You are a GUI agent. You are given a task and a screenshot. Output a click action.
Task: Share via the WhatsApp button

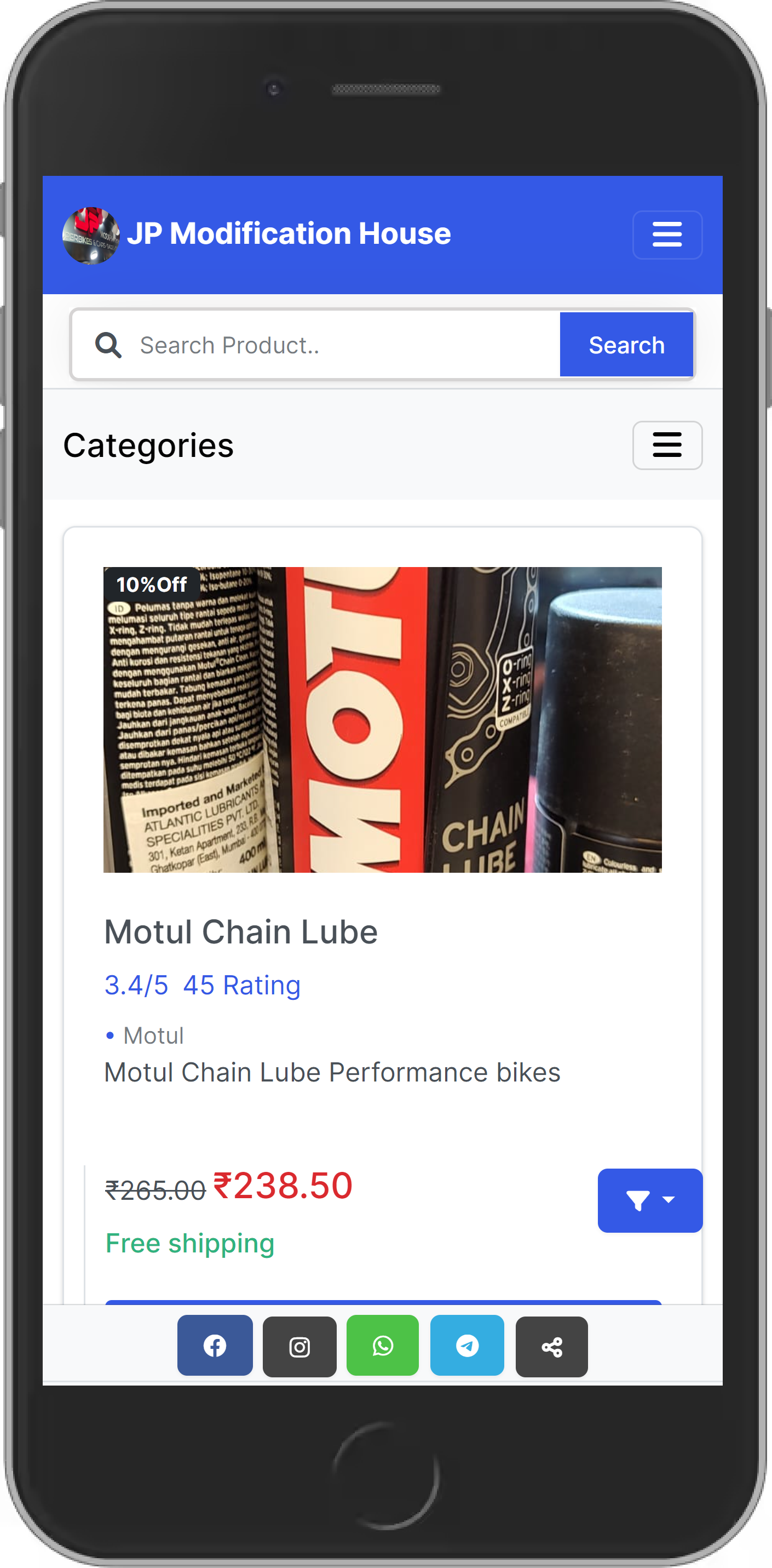click(x=383, y=1346)
